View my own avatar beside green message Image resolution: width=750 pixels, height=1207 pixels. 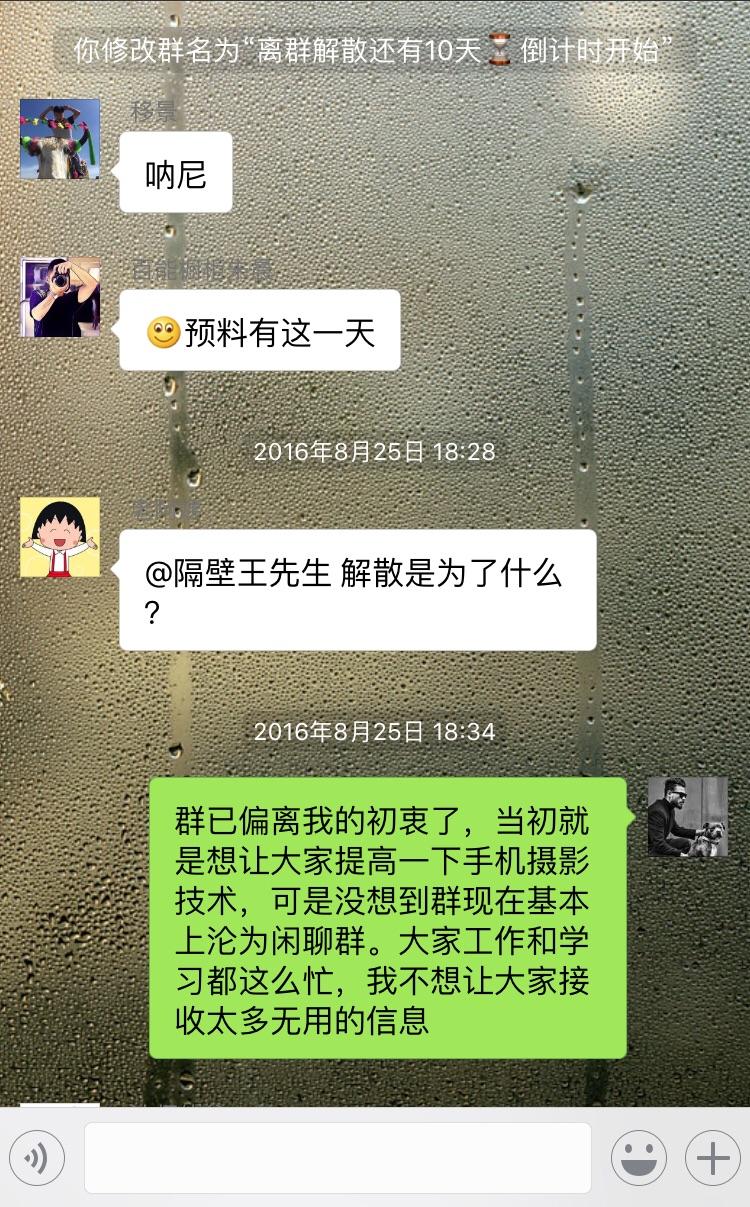688,817
